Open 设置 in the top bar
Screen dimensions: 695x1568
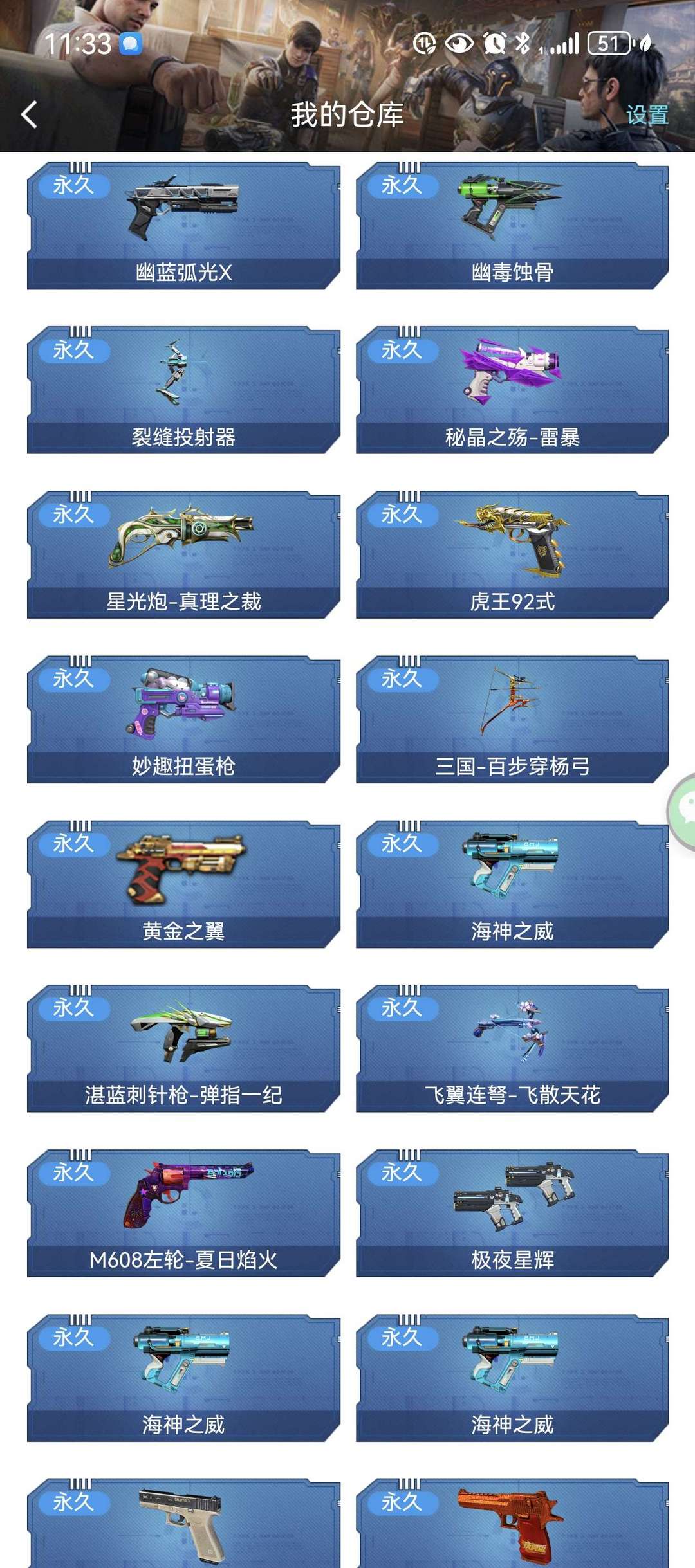(x=647, y=116)
